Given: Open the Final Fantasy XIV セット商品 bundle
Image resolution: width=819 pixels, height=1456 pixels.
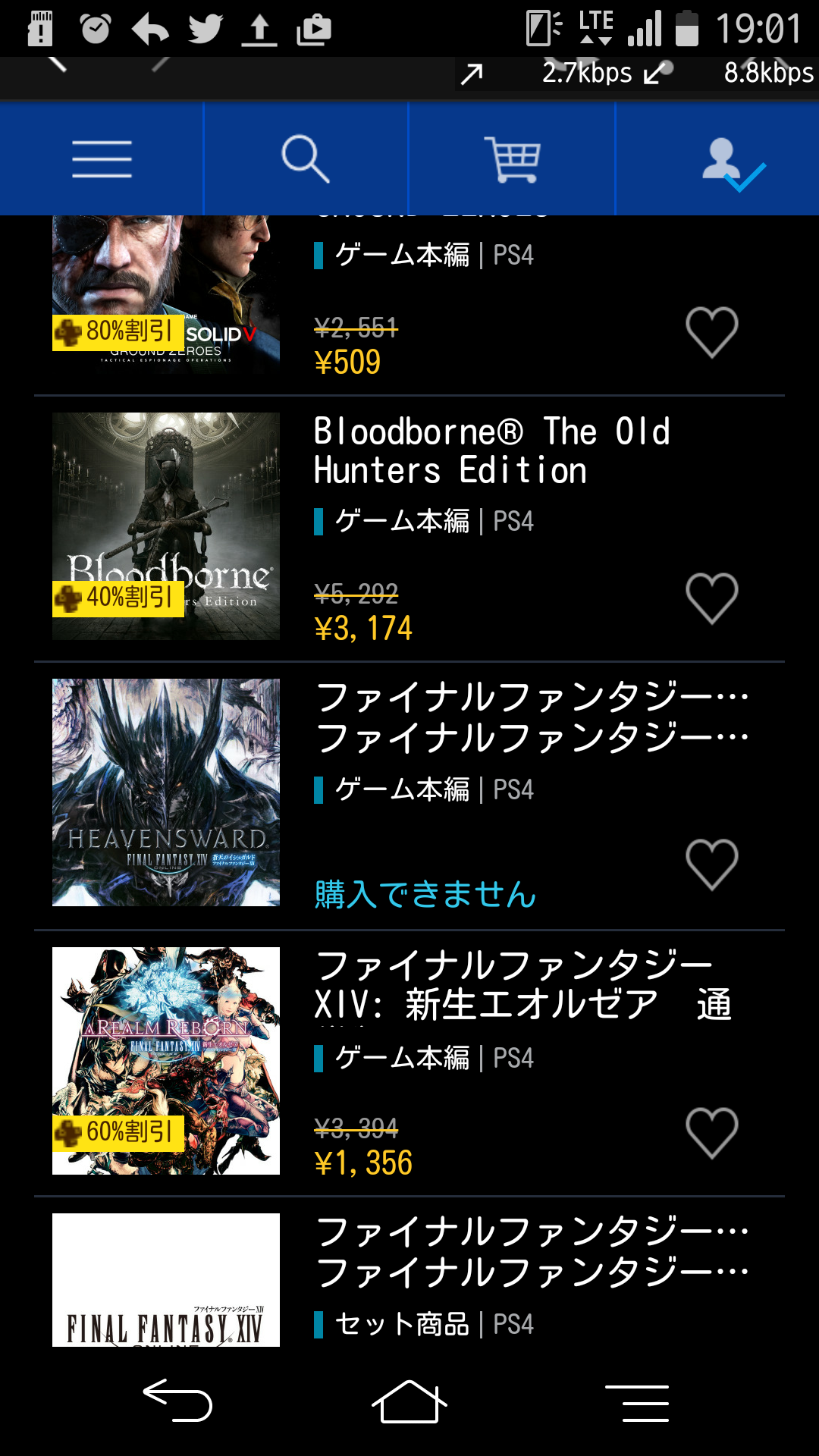Looking at the screenshot, I should 531,1253.
